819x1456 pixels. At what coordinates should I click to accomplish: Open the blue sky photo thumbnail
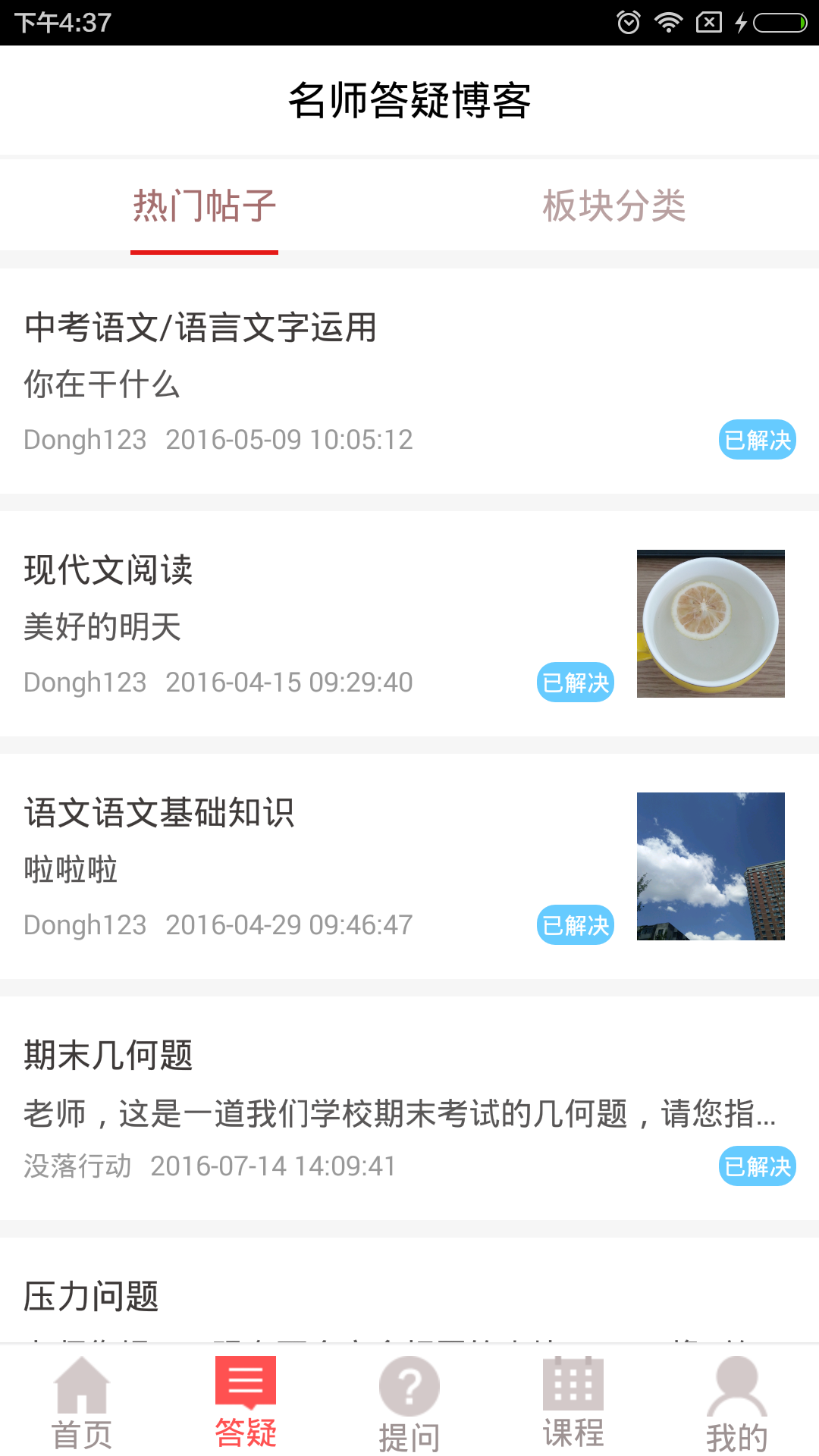711,867
